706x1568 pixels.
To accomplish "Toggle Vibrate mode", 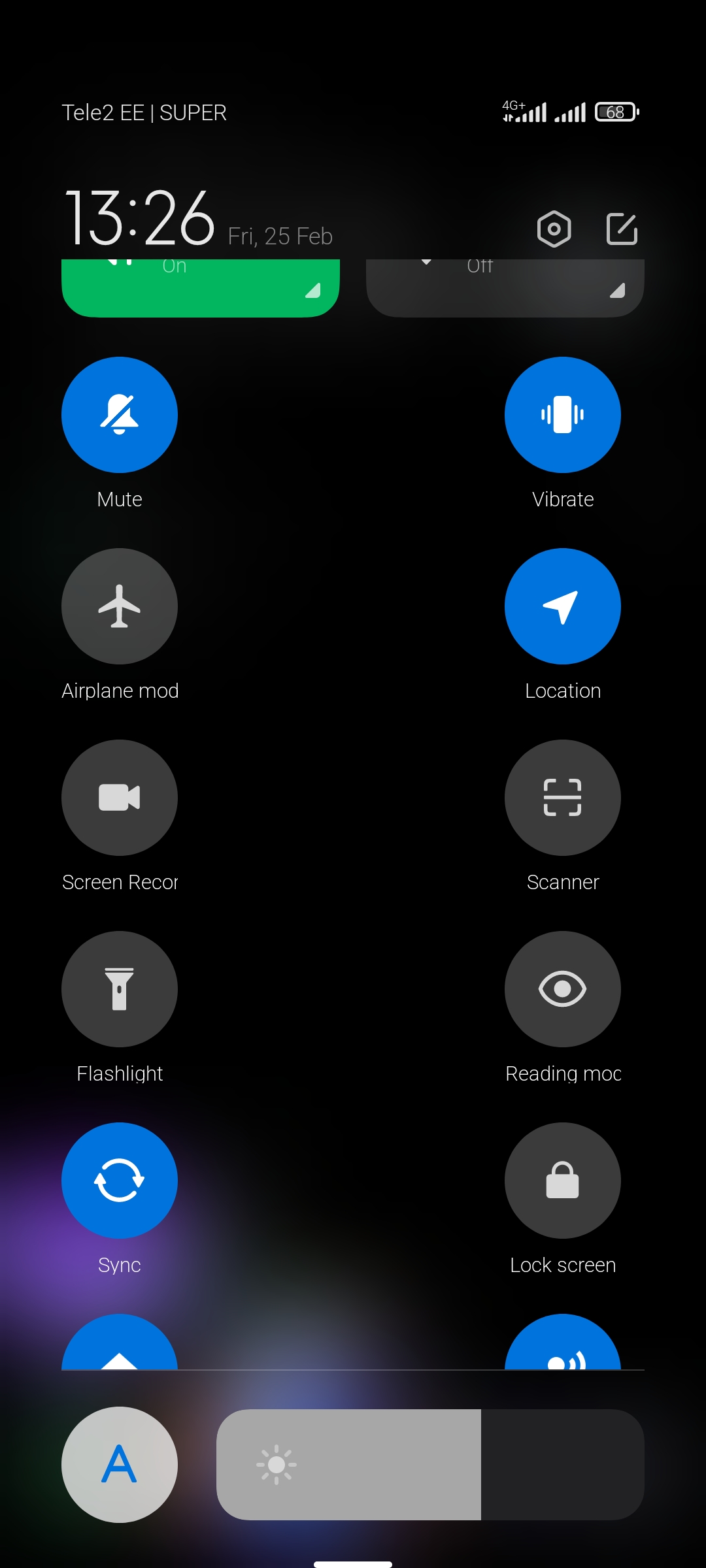I will [563, 415].
